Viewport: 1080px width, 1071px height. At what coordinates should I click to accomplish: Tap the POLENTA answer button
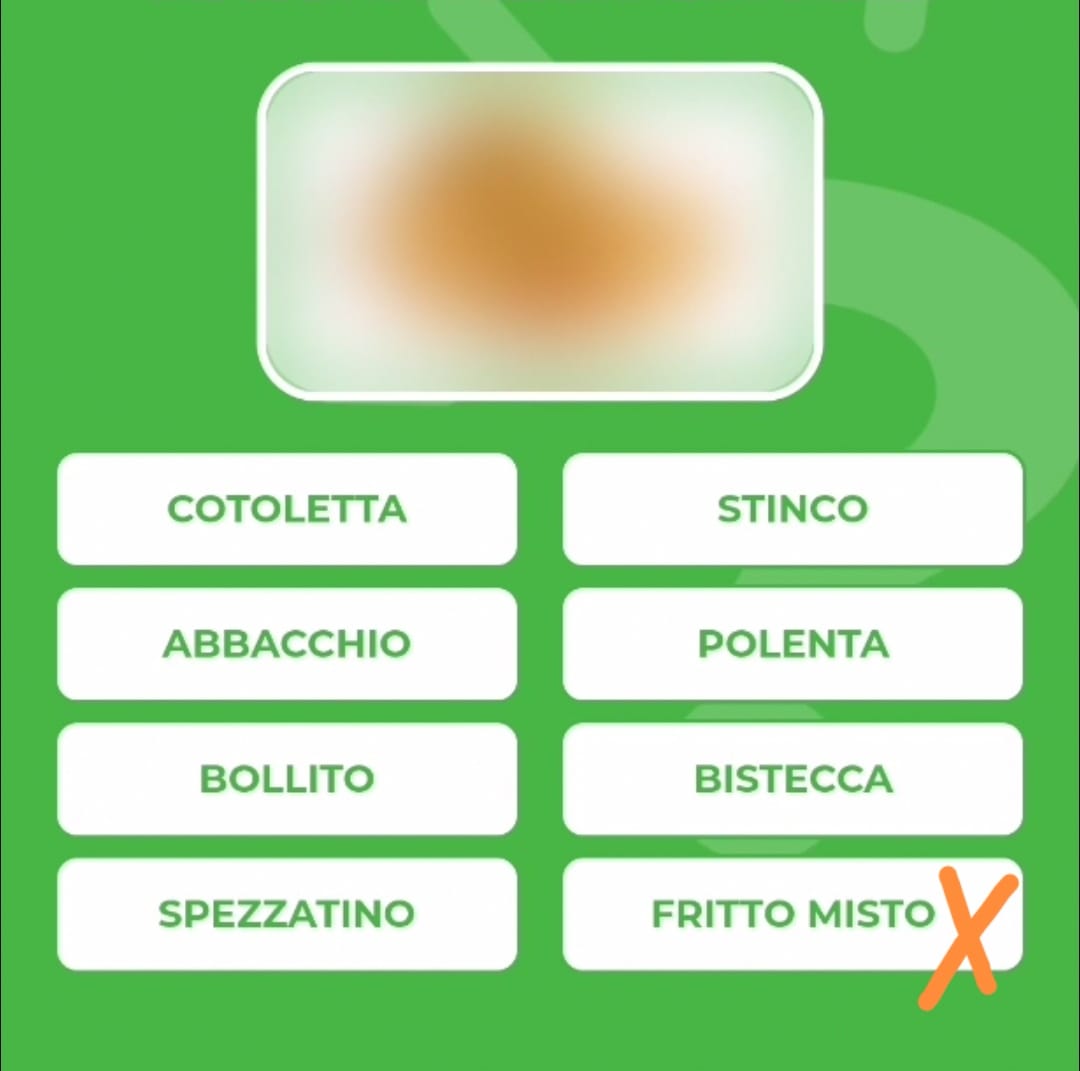[792, 644]
